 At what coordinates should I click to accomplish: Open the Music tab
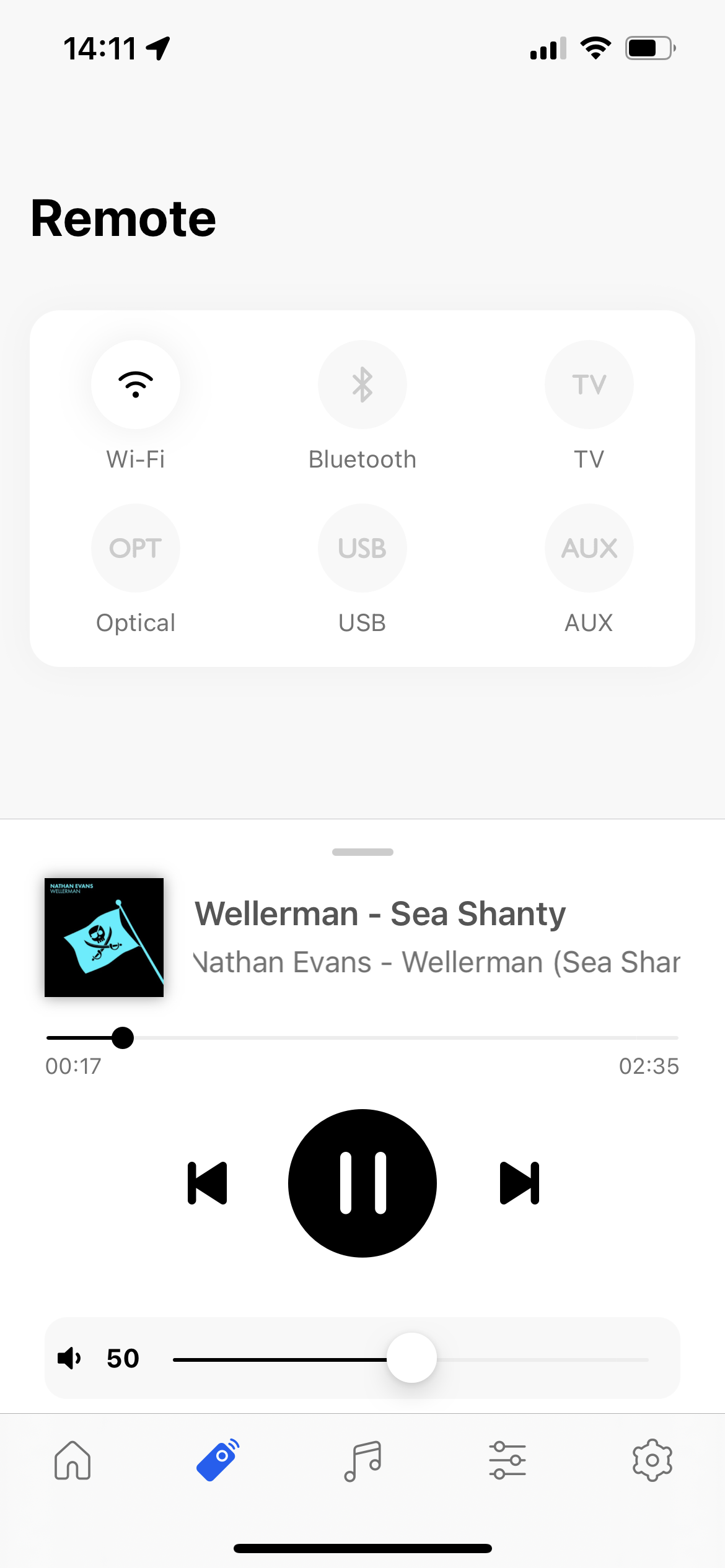pos(362,1460)
